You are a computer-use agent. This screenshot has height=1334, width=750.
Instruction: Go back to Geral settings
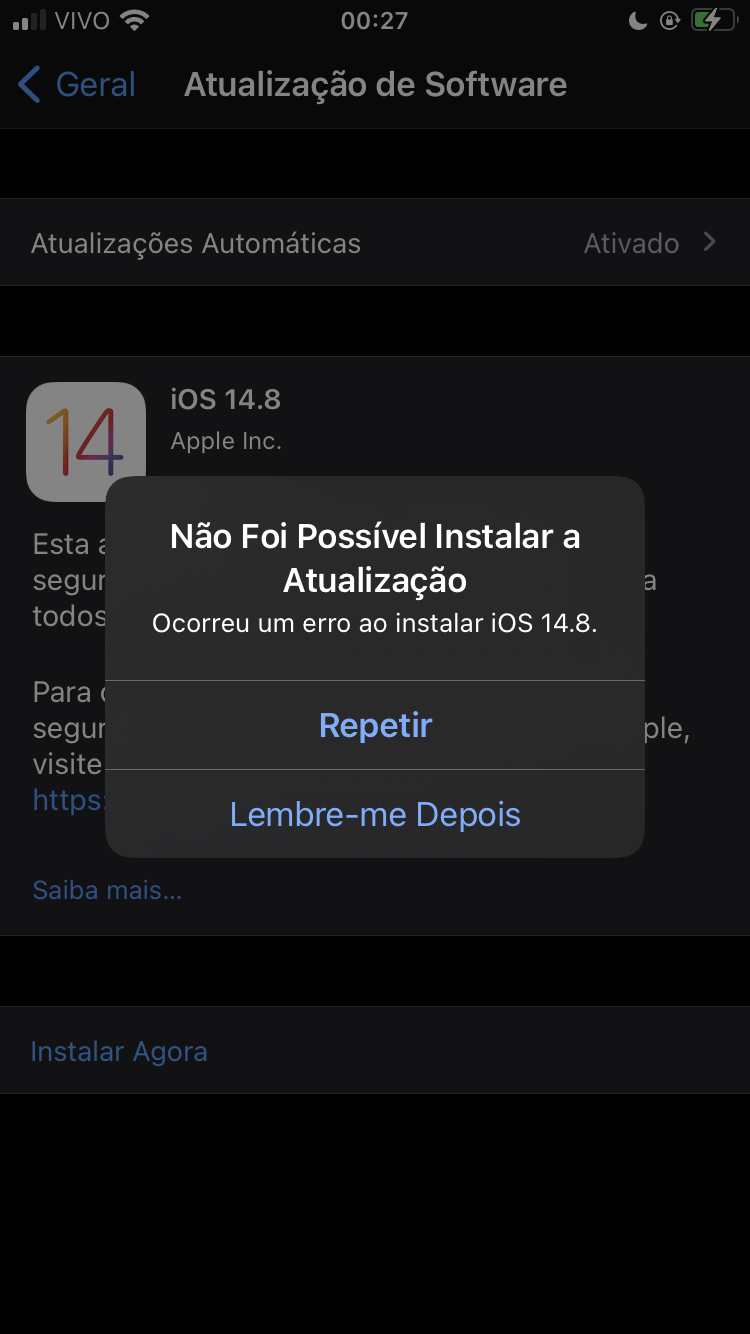[x=78, y=85]
